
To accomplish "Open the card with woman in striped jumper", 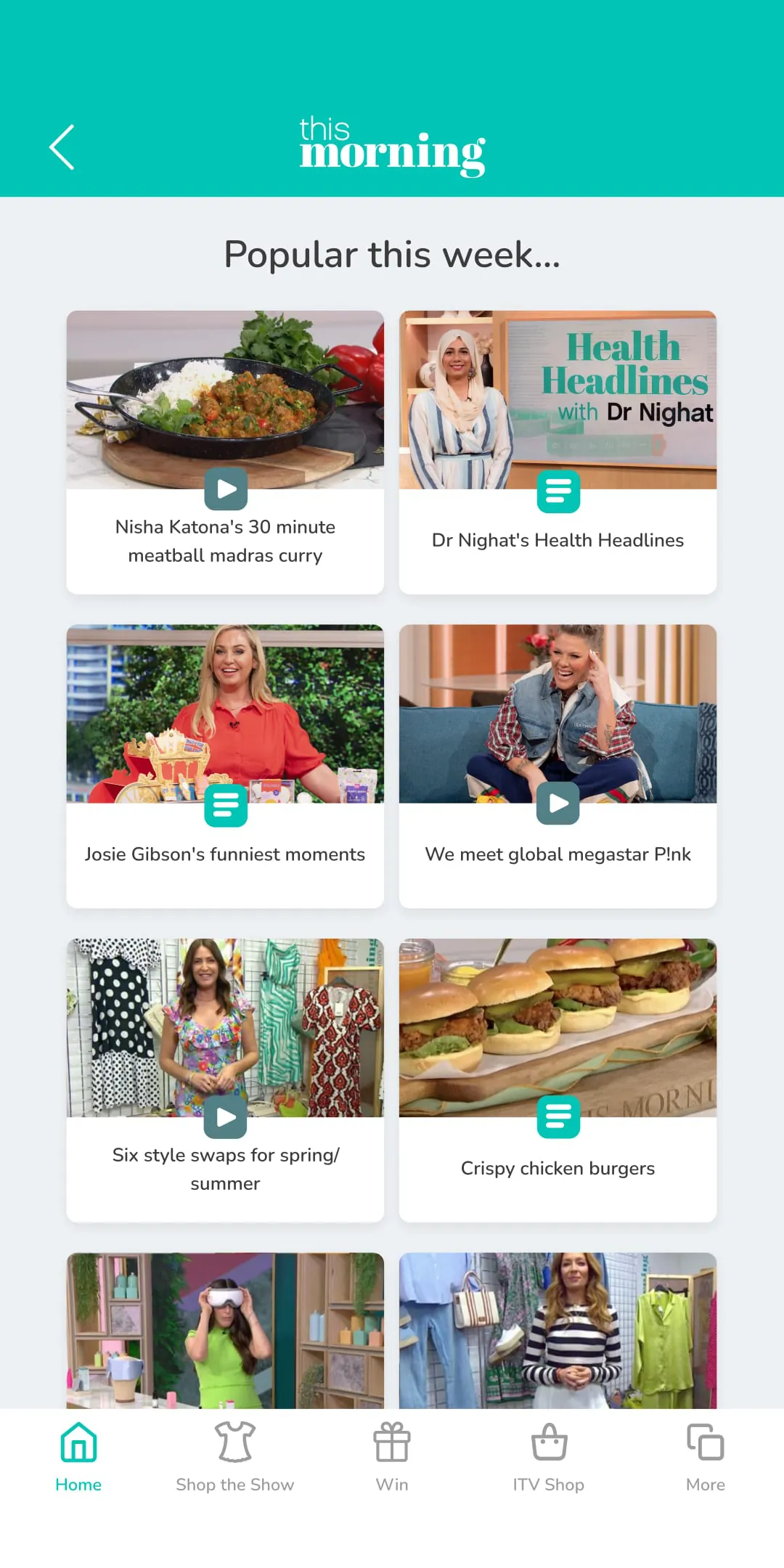I will (558, 1330).
